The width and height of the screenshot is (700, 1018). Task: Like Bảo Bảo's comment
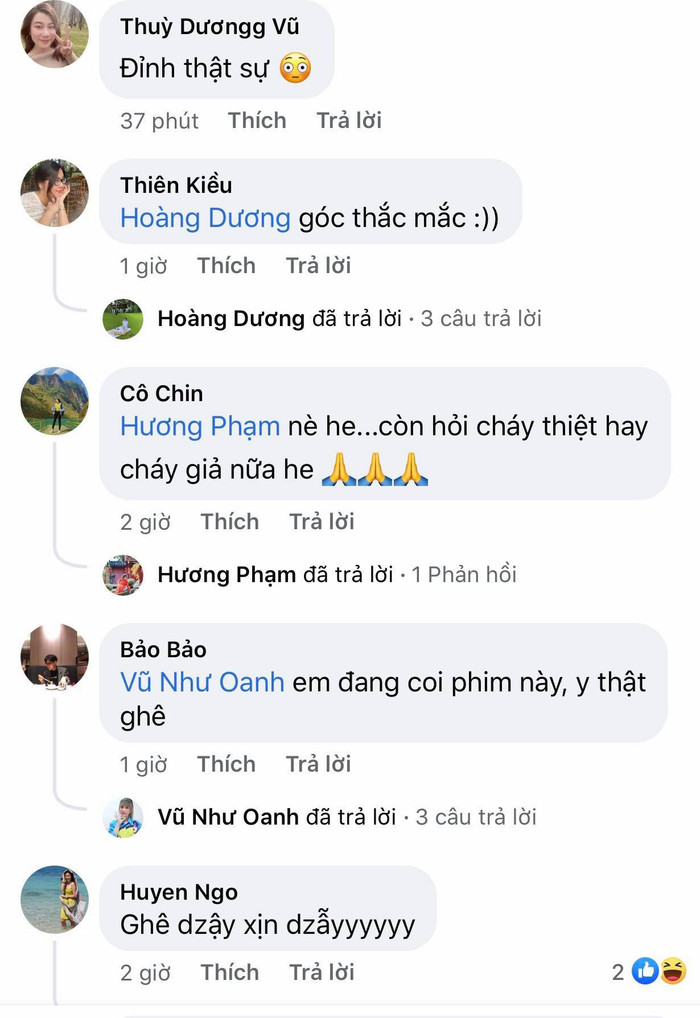226,764
